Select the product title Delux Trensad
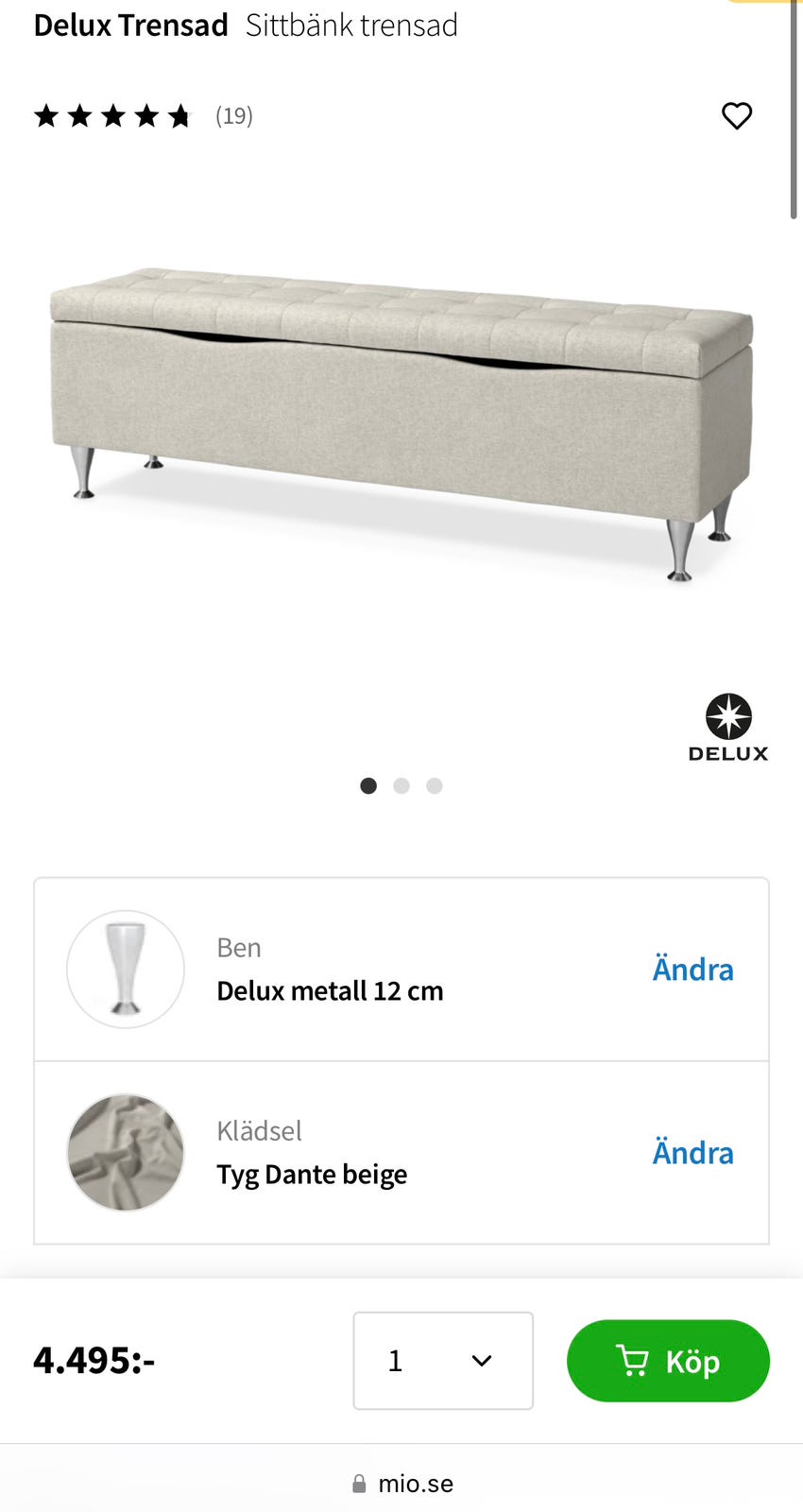 (x=130, y=25)
